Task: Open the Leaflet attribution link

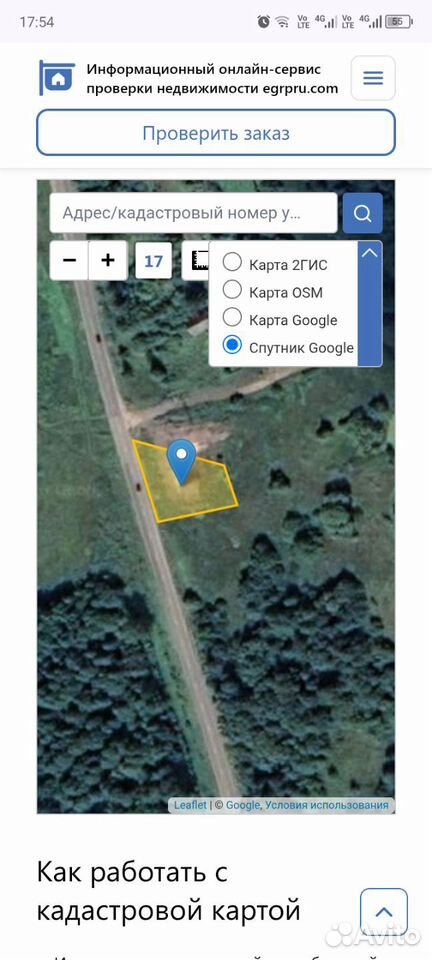Action: (190, 805)
